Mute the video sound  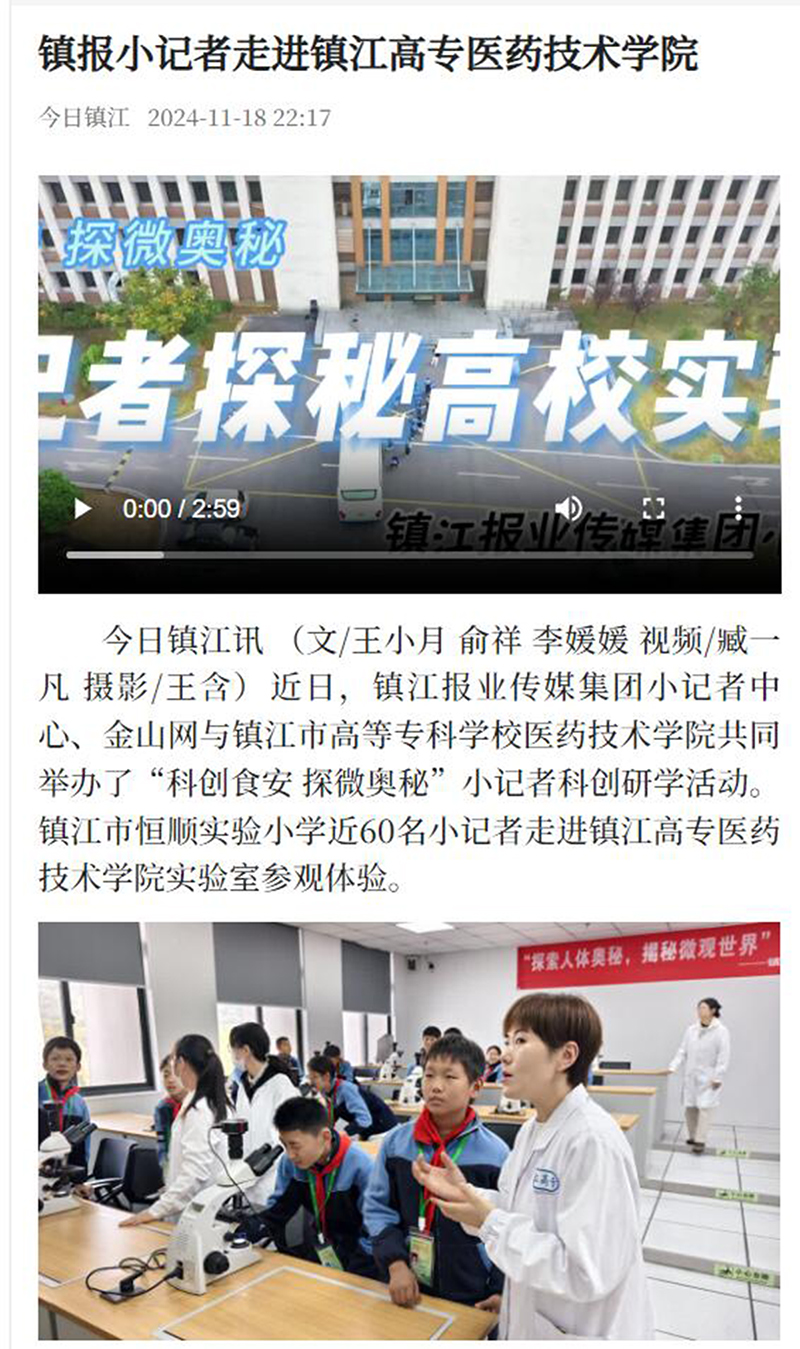(568, 508)
